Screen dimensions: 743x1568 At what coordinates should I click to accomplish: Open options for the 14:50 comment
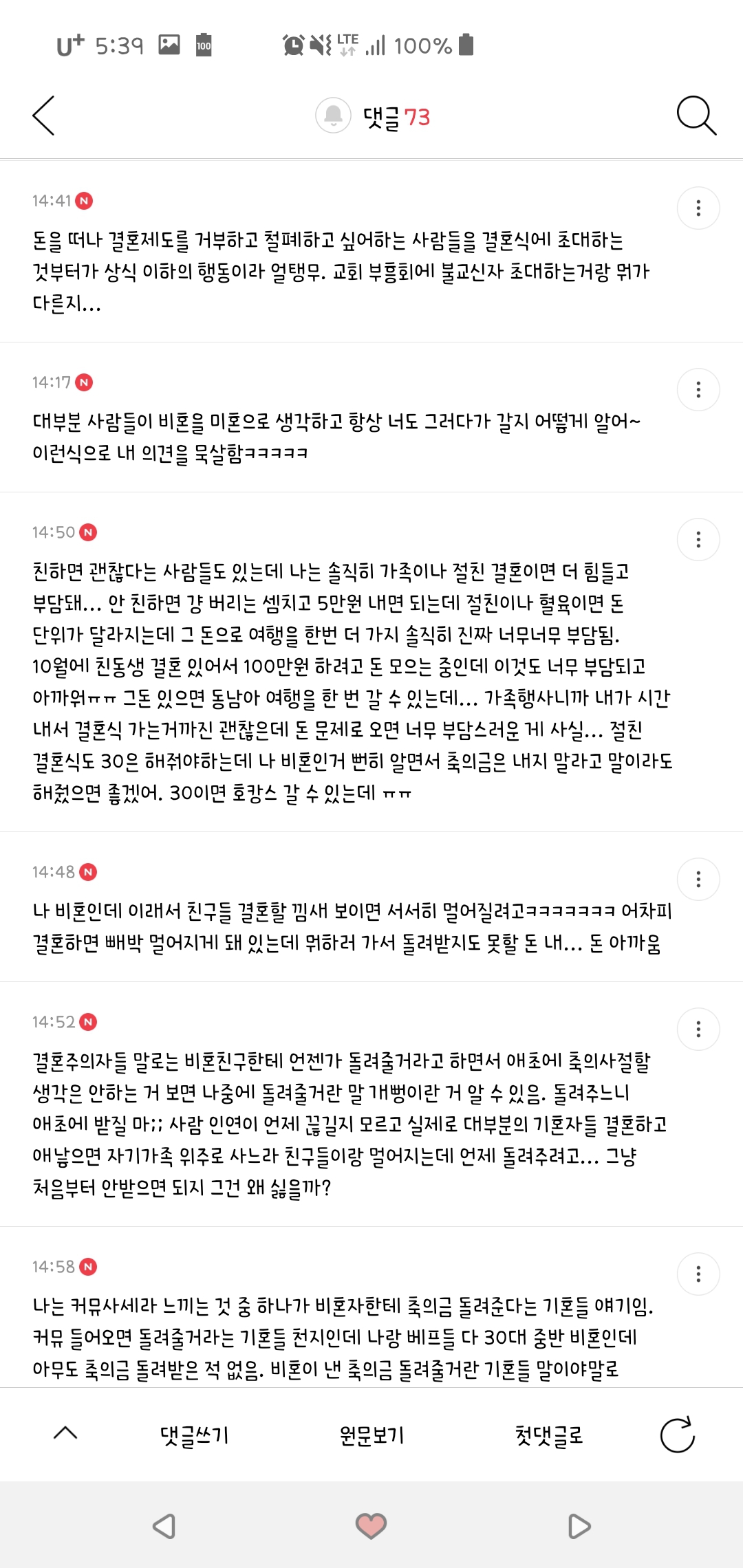(x=698, y=539)
